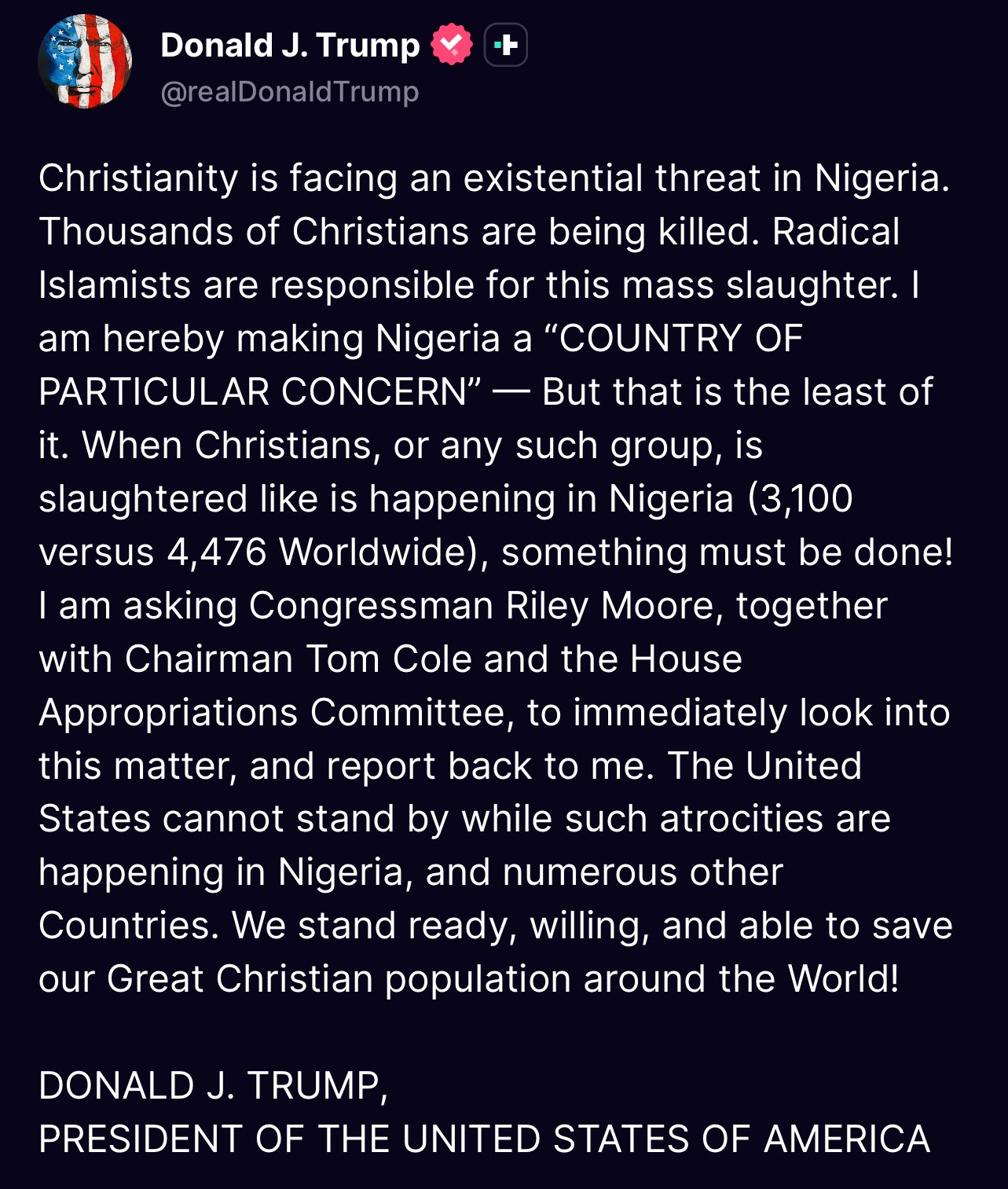Tap the plus badge beside the name
Viewport: 1008px width, 1189px height.
click(505, 46)
